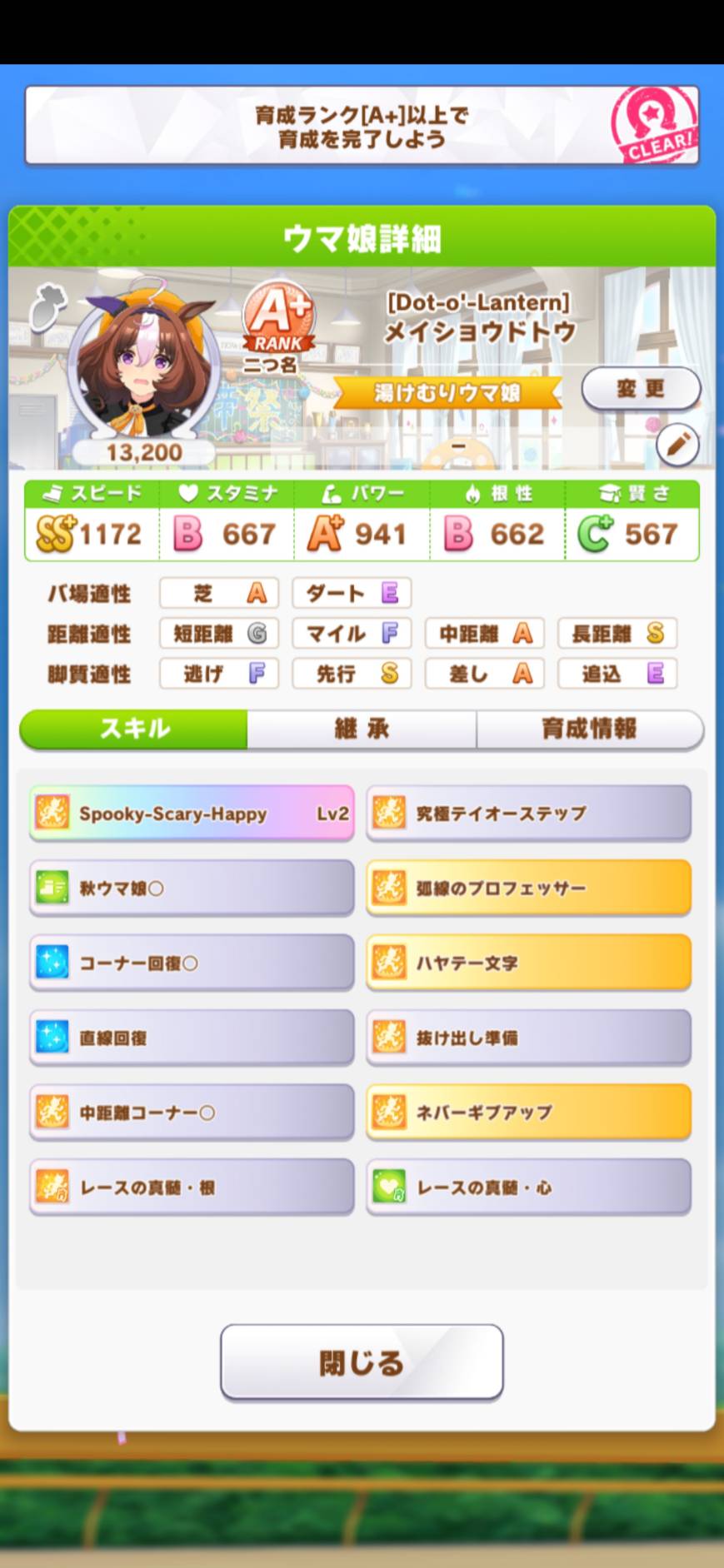Tap the pencil edit icon
The image size is (724, 1568).
tap(677, 445)
